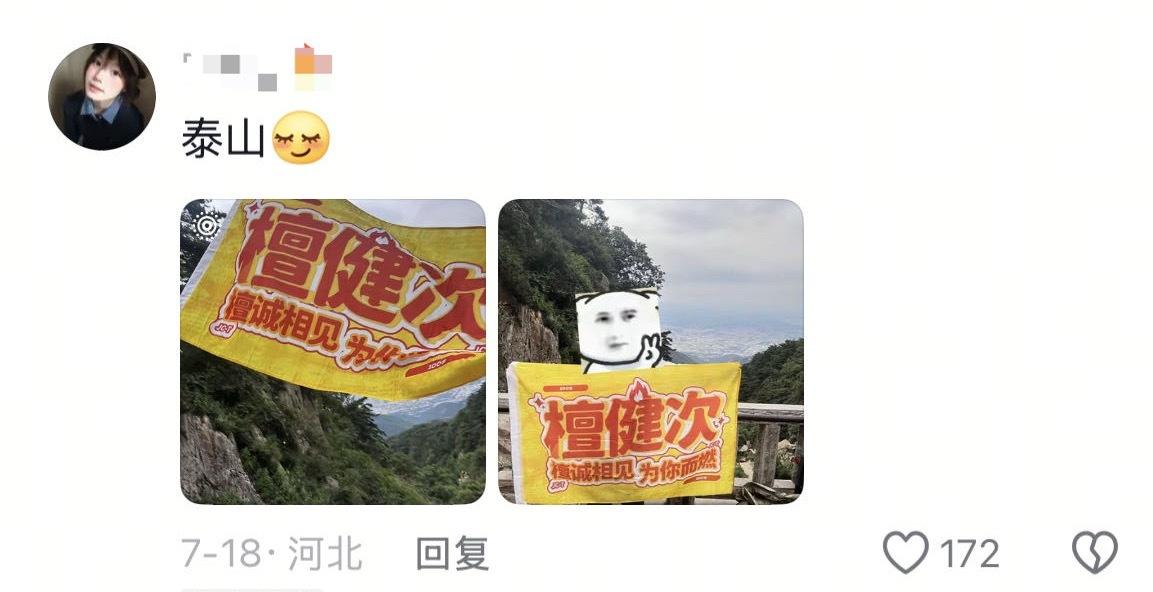Open the commenter's profile avatar

(101, 97)
